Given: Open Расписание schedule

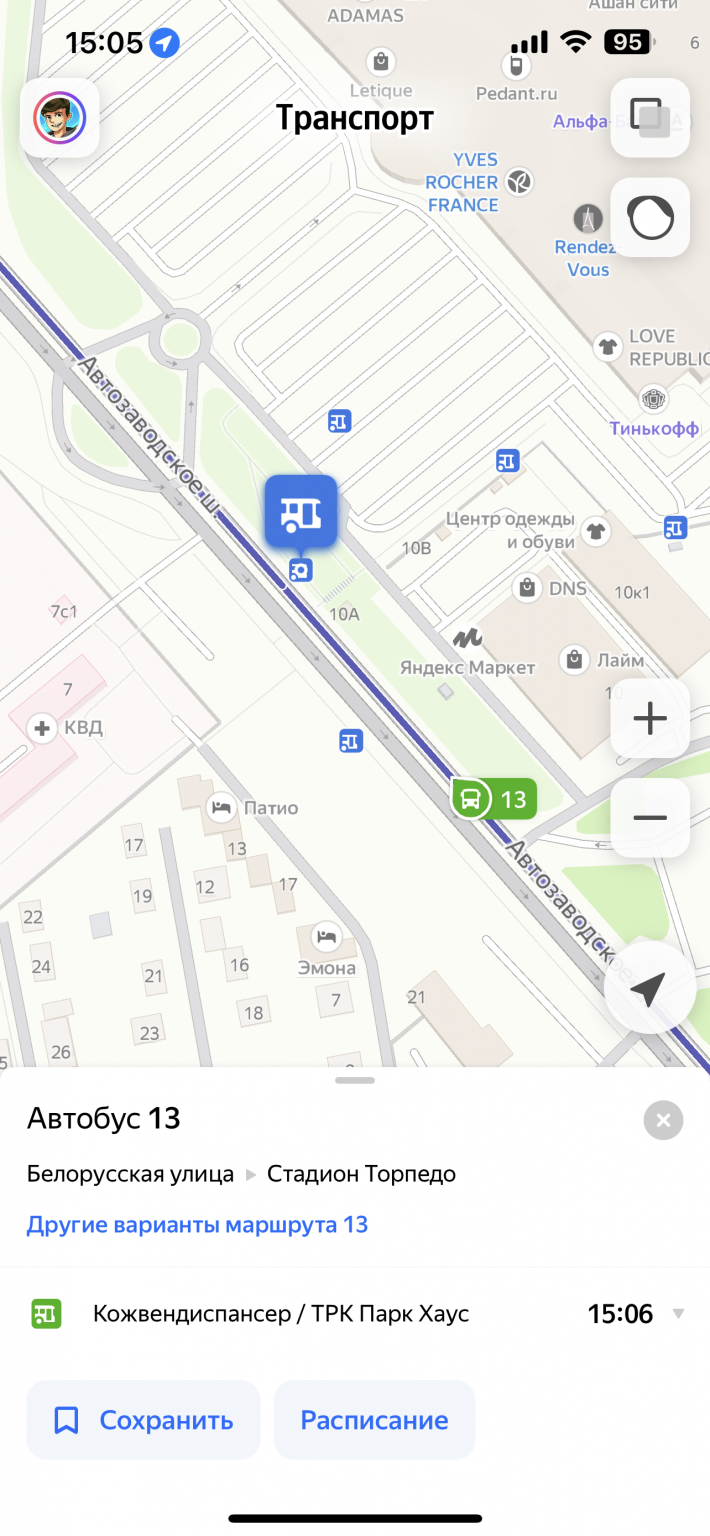Looking at the screenshot, I should [374, 1420].
